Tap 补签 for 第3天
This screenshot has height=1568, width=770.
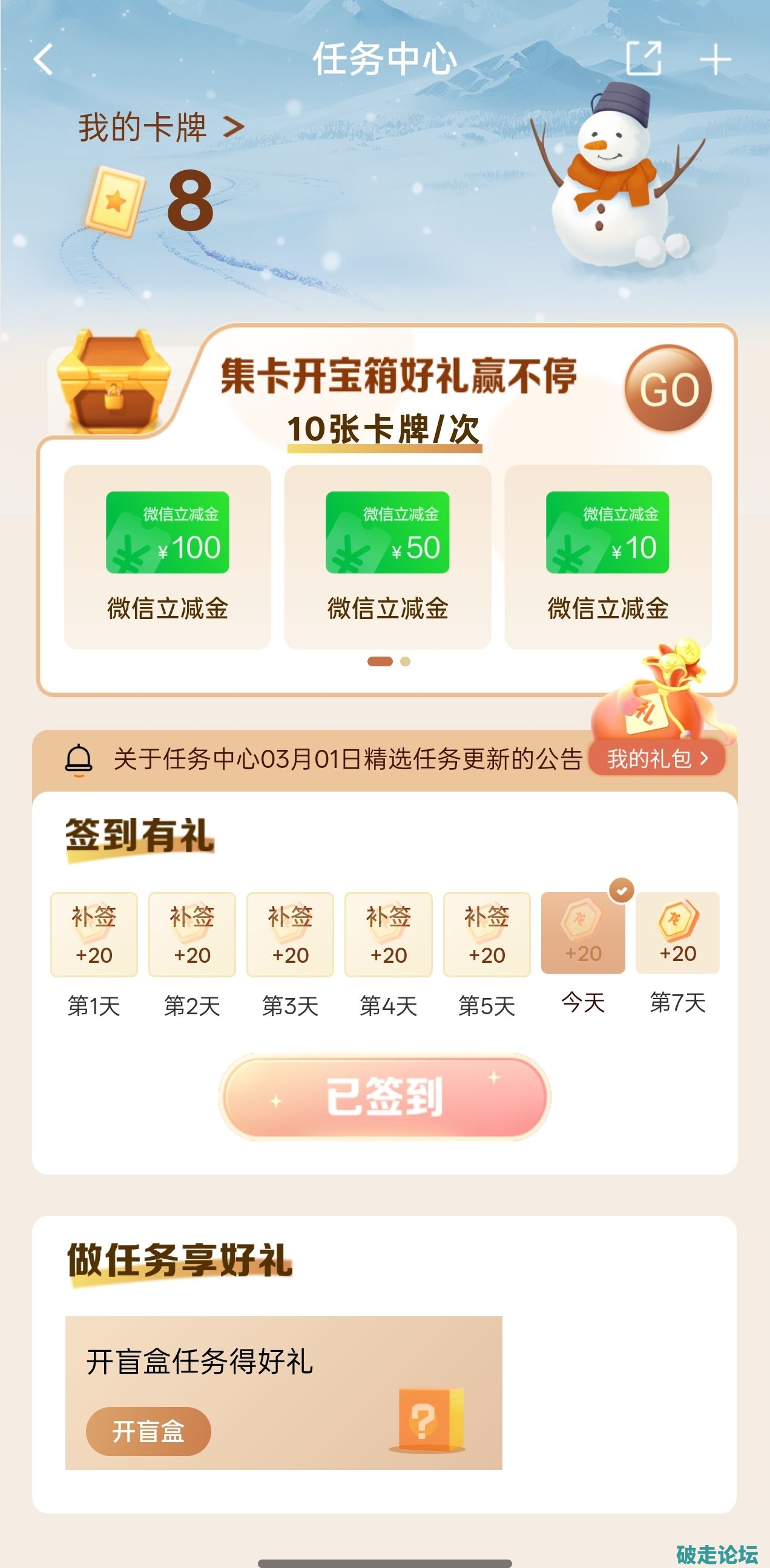tap(291, 934)
